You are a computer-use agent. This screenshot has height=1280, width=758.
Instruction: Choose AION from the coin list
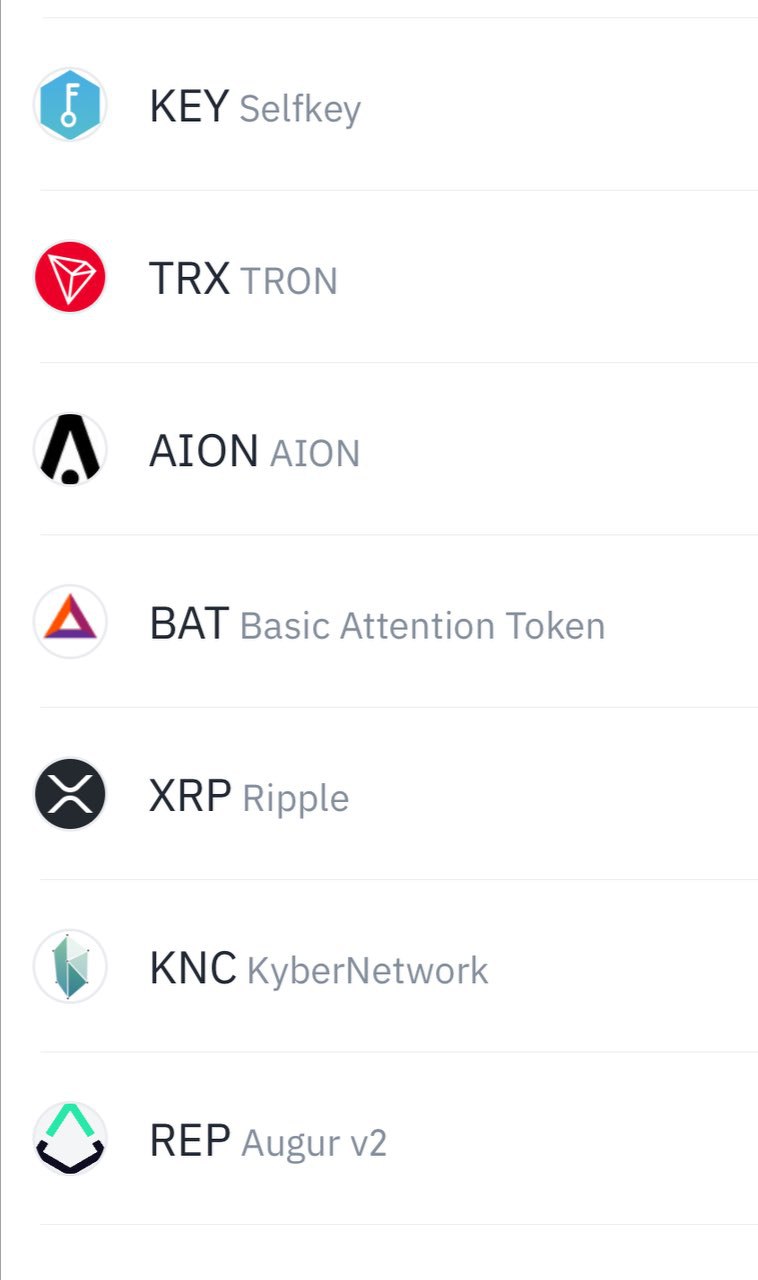[380, 449]
